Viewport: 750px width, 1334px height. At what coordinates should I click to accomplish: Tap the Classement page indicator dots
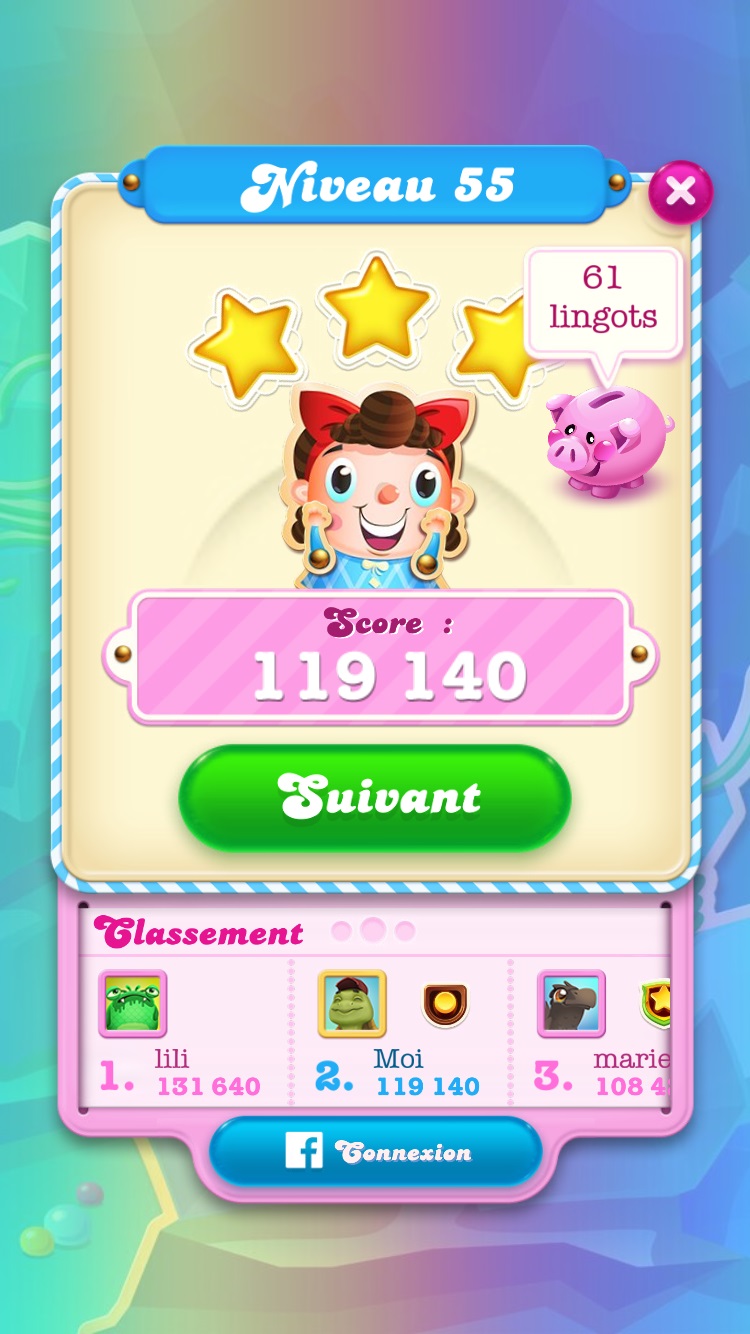pos(373,931)
